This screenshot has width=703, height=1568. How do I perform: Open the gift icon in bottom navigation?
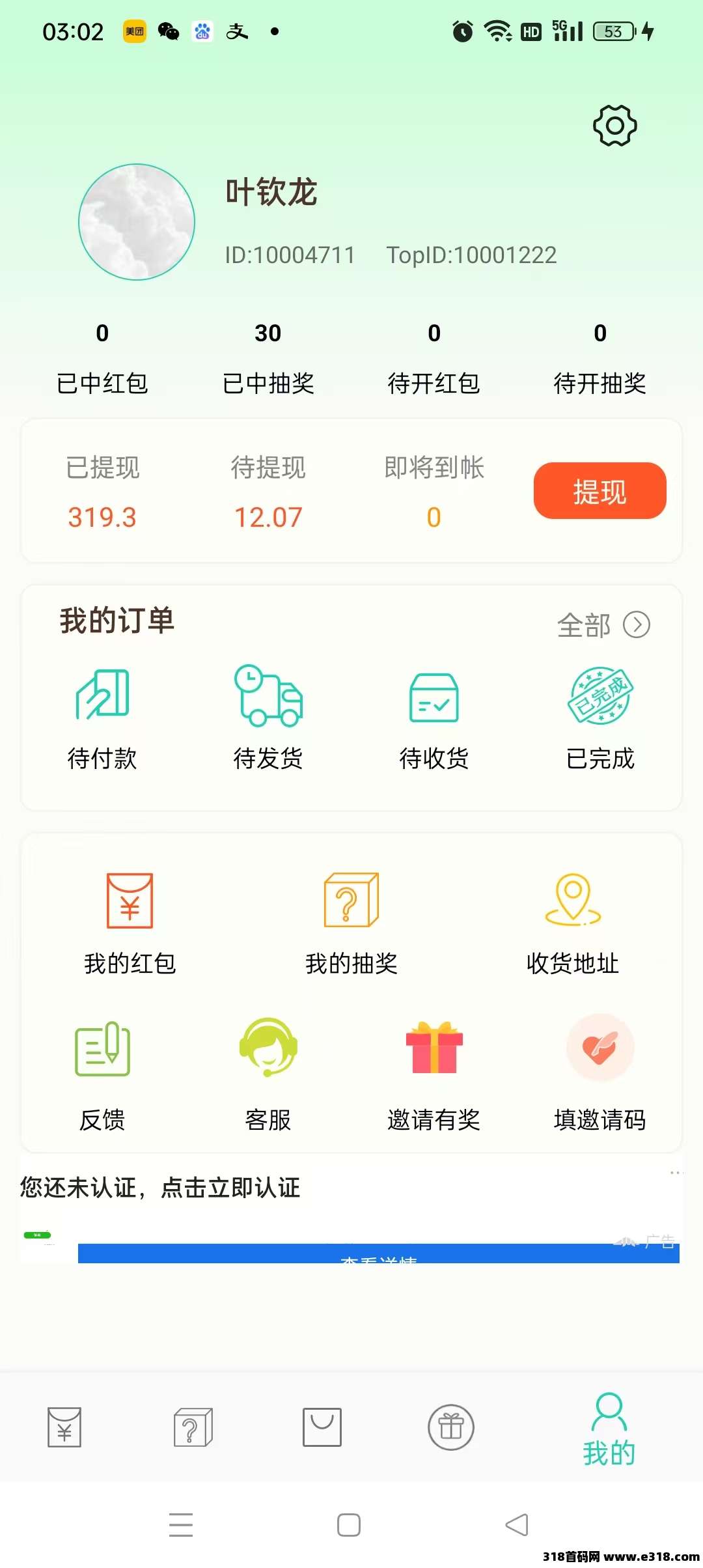point(449,1427)
